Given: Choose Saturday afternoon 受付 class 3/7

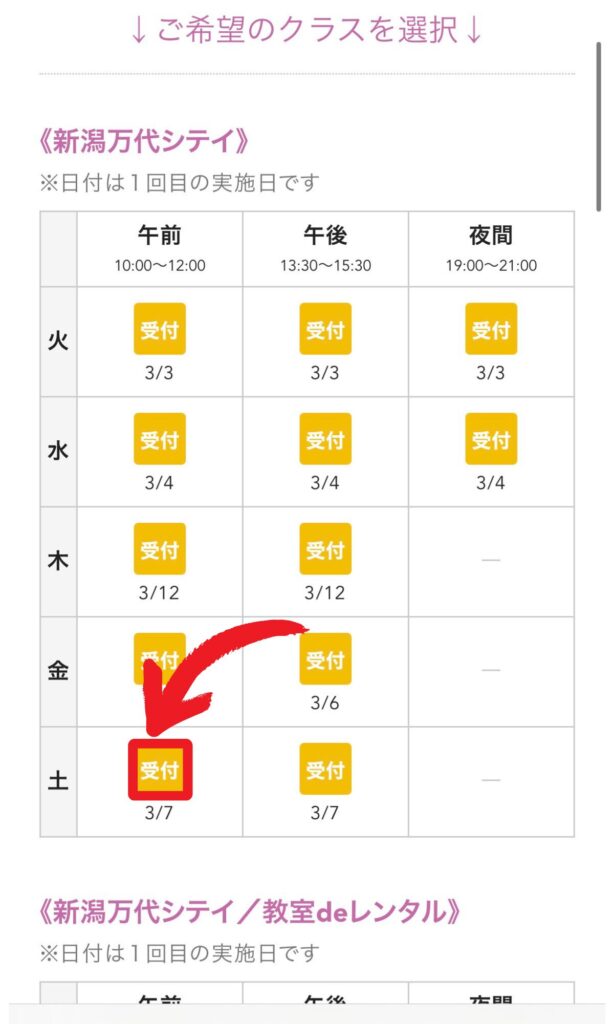Looking at the screenshot, I should pos(325,769).
